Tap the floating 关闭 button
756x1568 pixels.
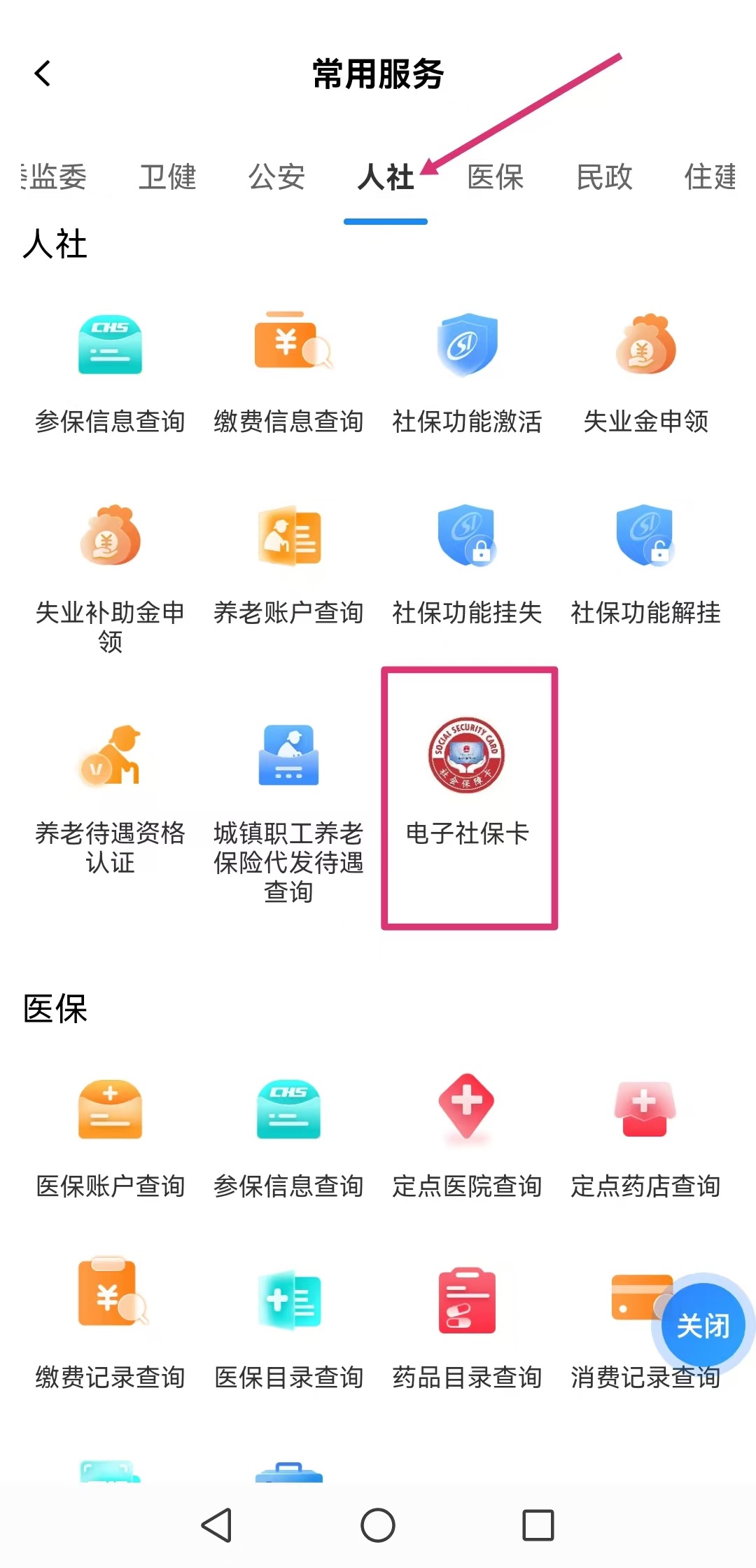(x=703, y=1326)
